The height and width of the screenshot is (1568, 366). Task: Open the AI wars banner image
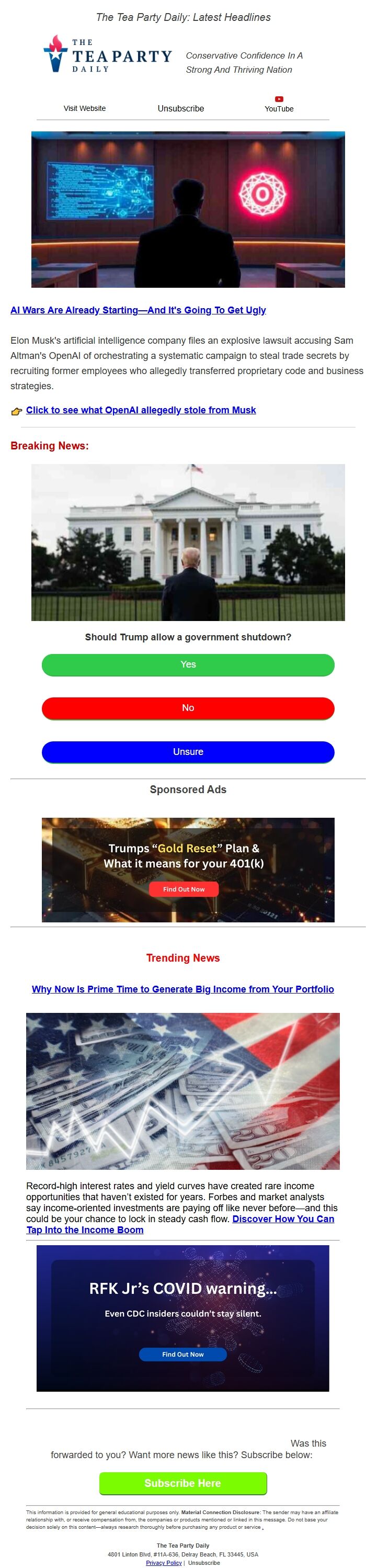pos(188,209)
